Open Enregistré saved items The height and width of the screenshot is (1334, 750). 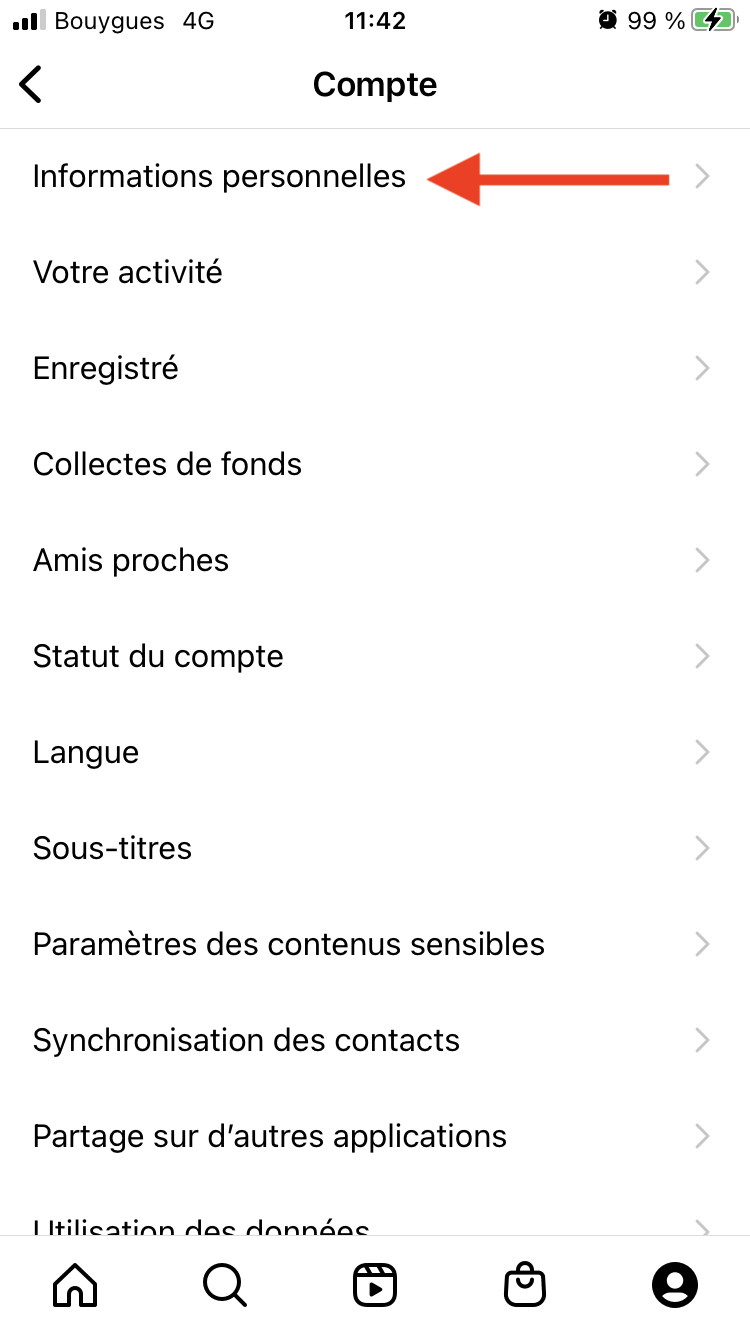375,368
